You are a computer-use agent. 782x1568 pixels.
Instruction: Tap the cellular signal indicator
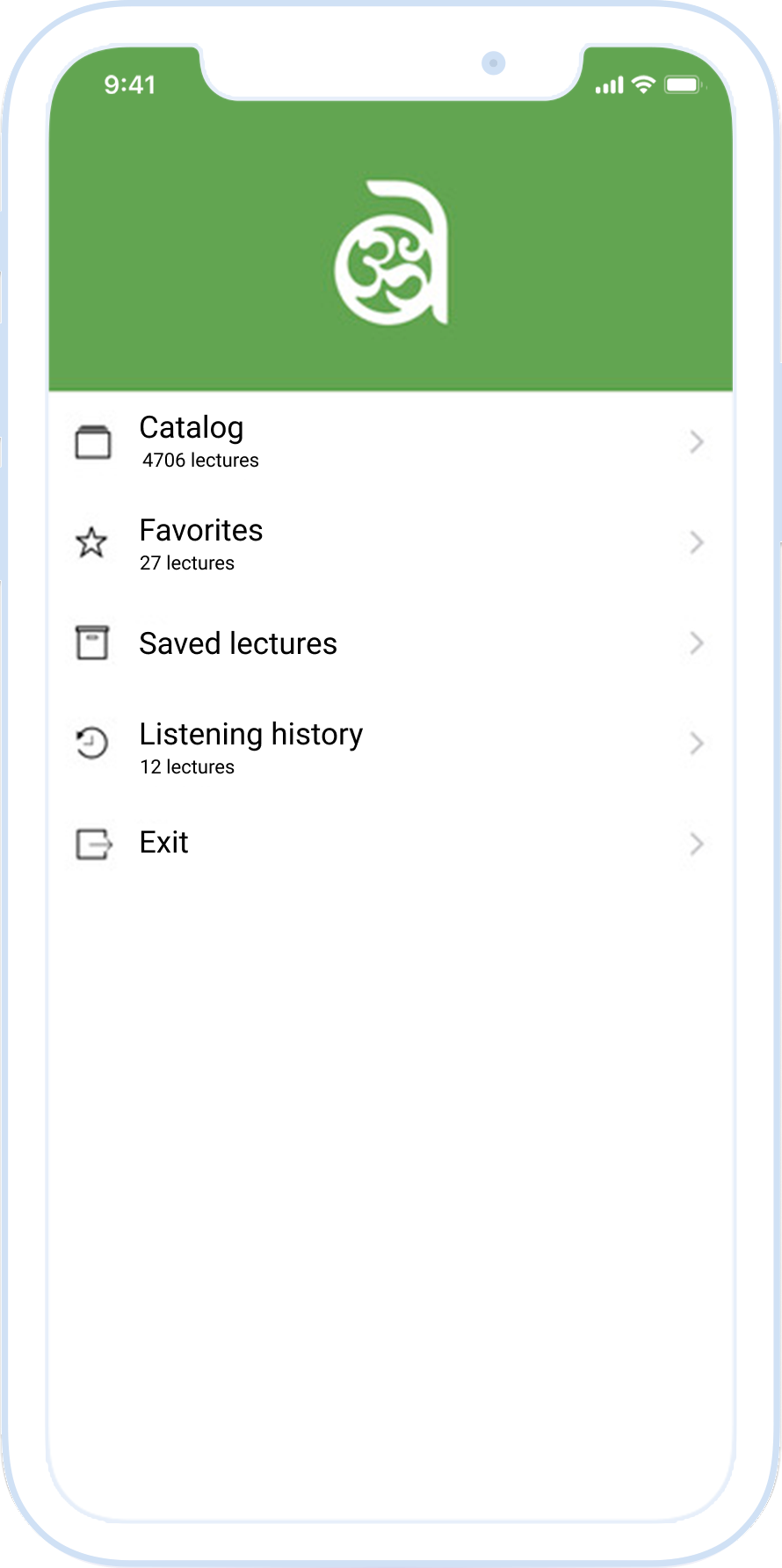(610, 84)
